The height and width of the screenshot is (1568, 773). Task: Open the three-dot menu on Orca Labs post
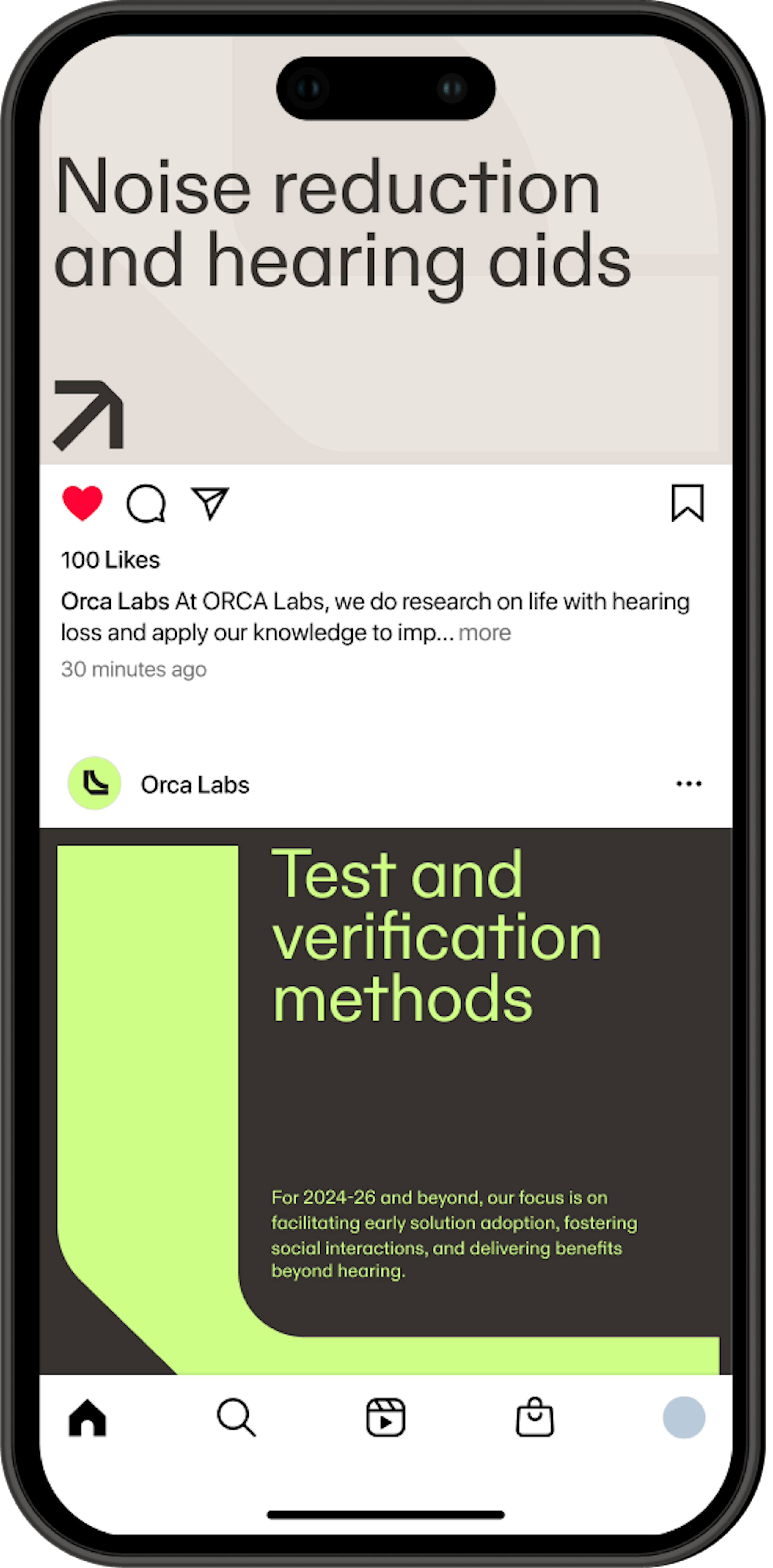click(x=688, y=783)
